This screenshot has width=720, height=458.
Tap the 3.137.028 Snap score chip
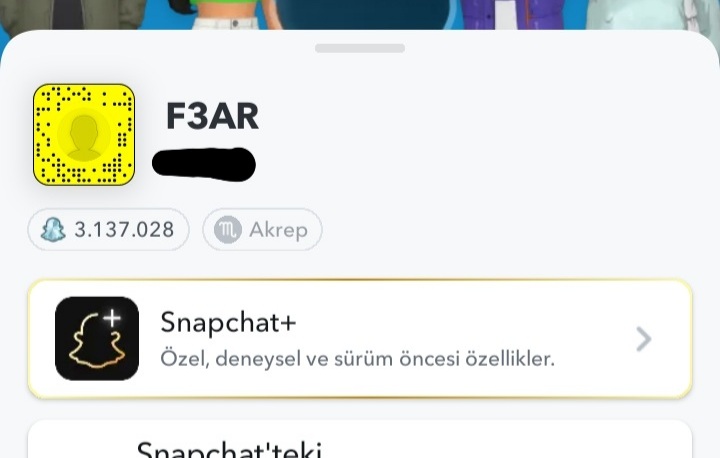108,229
